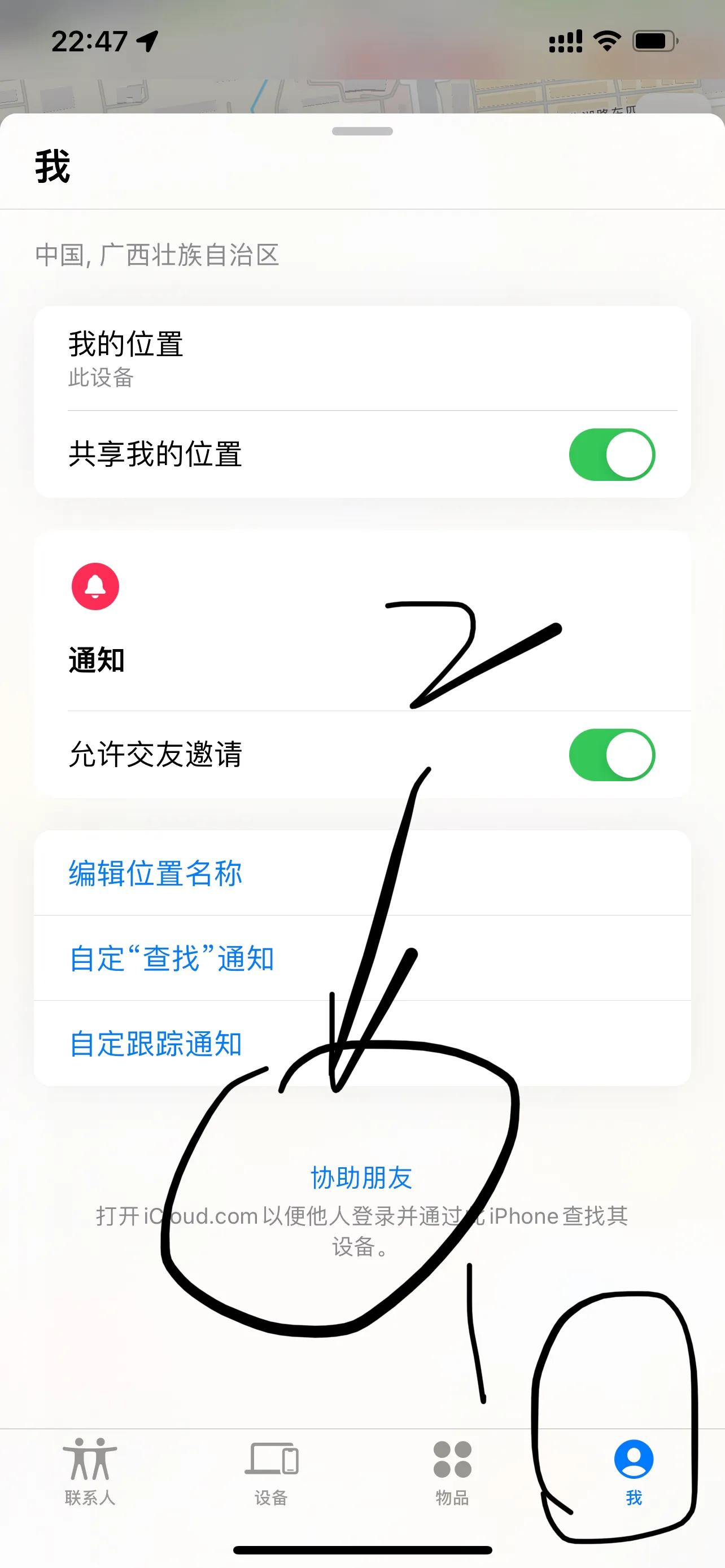Tap the grabber handle to expand the sheet
This screenshot has width=725, height=1568.
coord(362,130)
